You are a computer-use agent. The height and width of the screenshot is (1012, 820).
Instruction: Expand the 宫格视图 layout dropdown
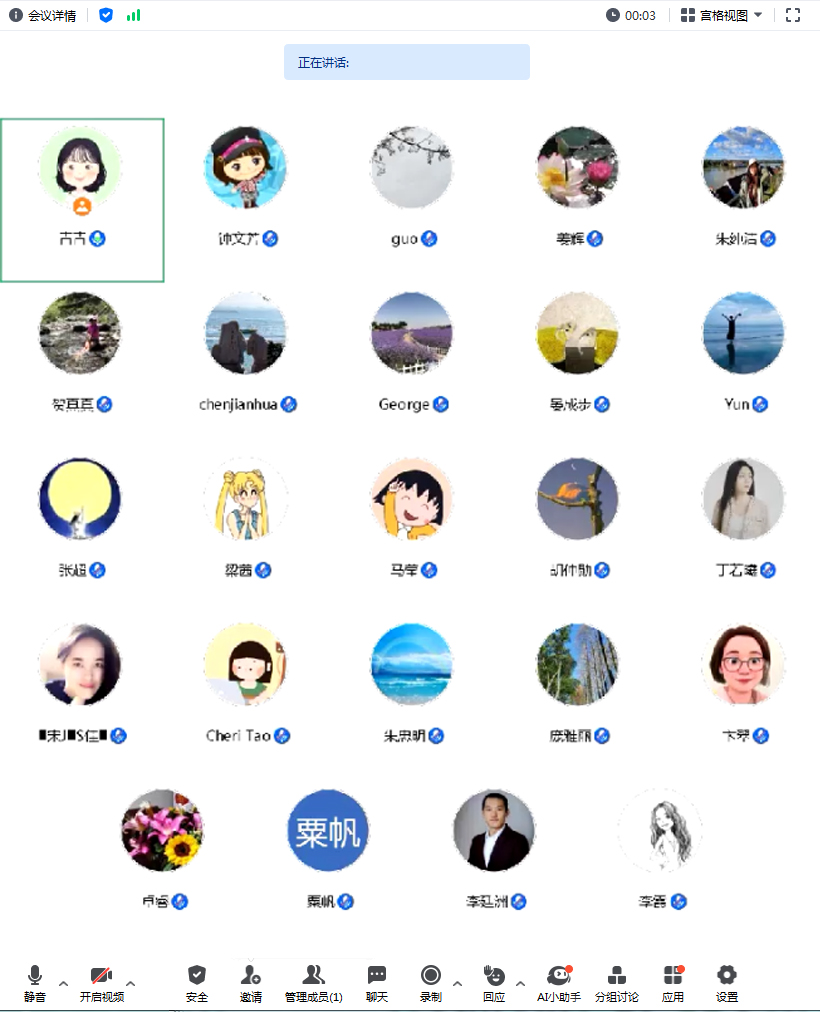pos(722,15)
